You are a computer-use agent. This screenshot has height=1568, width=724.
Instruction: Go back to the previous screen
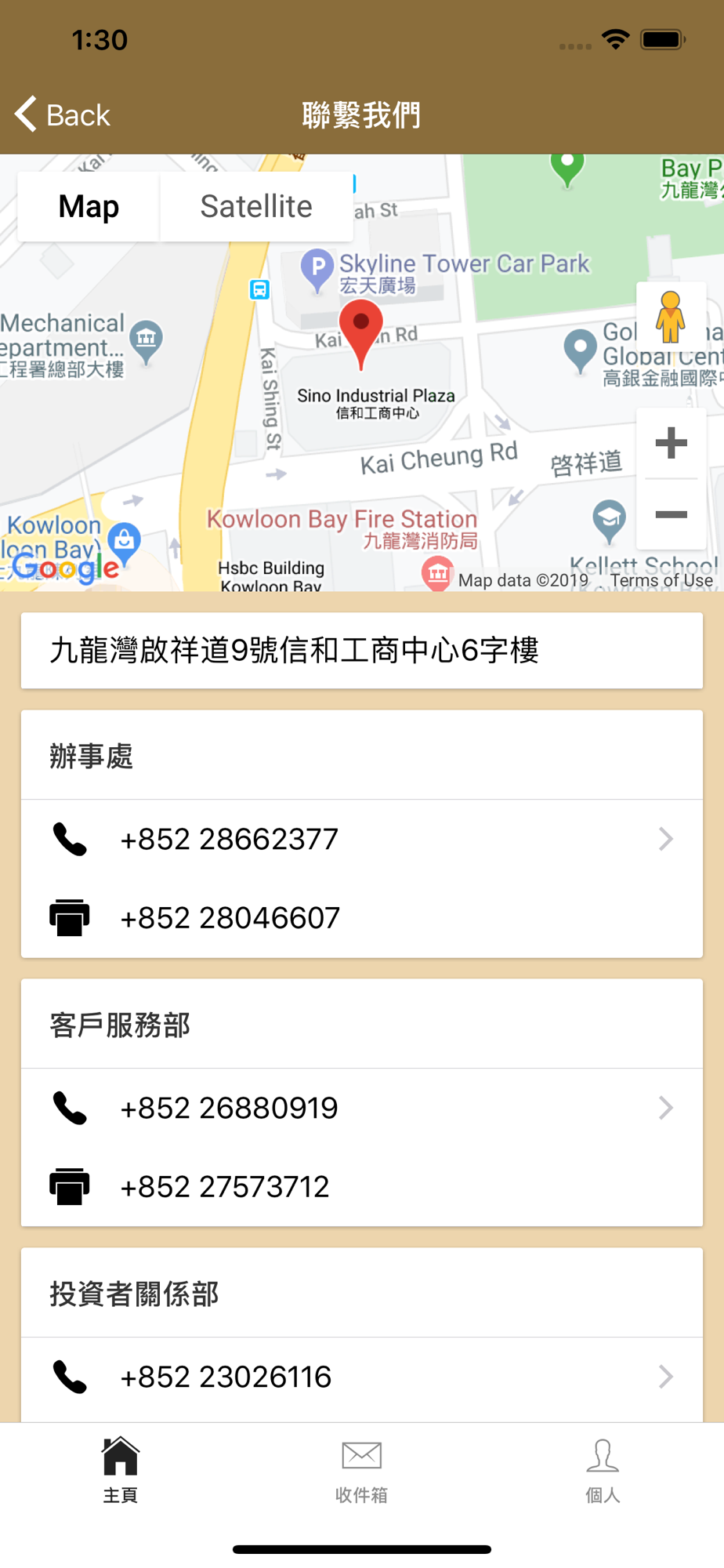click(x=63, y=114)
